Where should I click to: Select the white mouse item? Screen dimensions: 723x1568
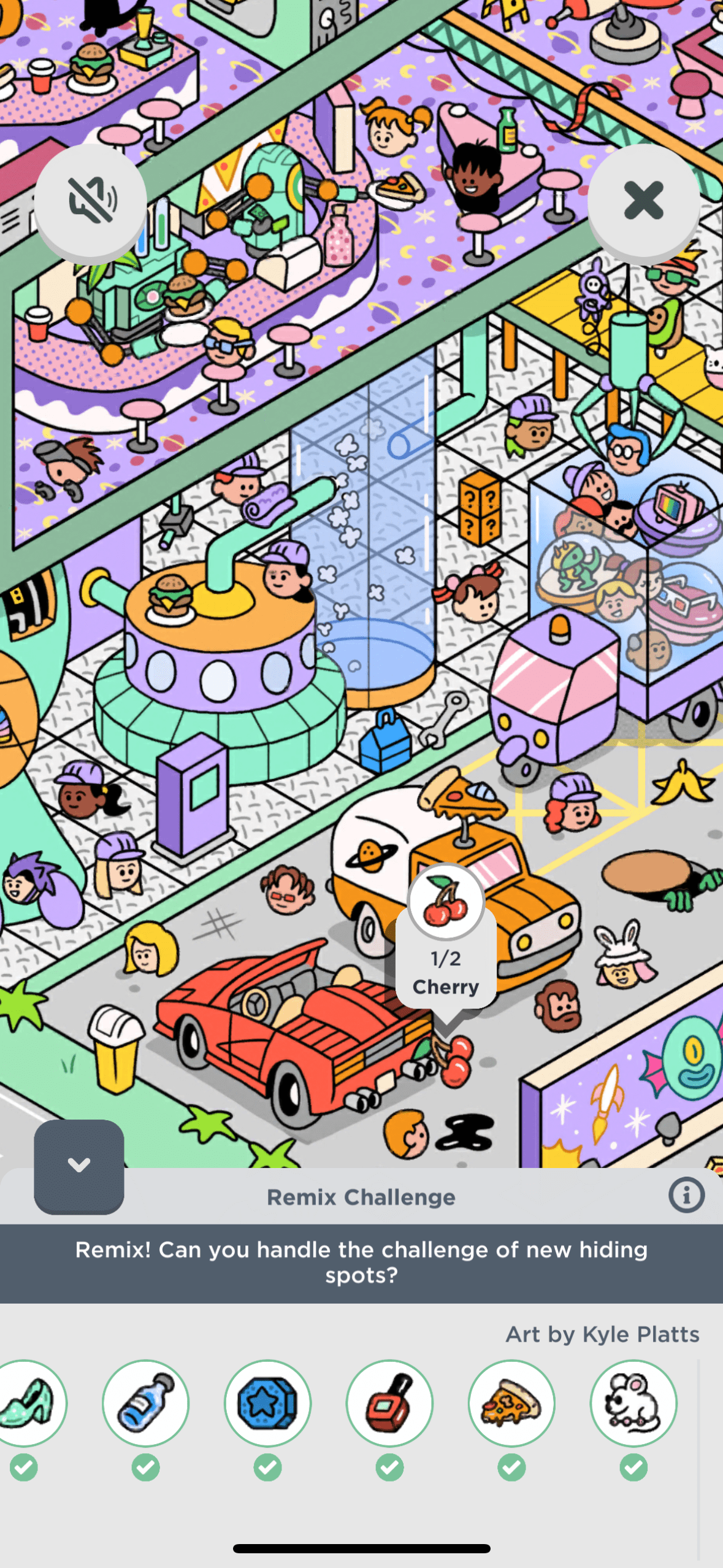(633, 1403)
